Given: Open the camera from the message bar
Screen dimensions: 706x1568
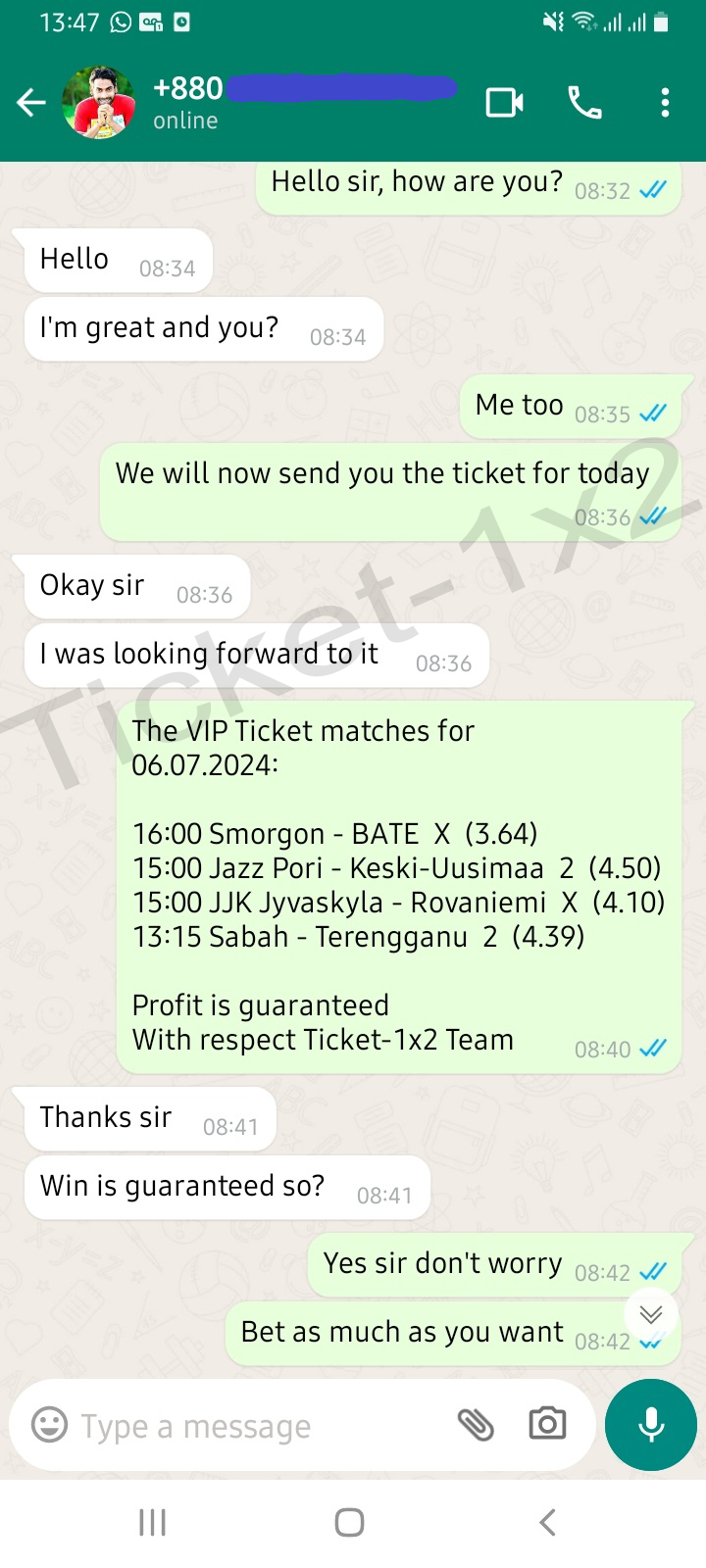Looking at the screenshot, I should 547,1424.
